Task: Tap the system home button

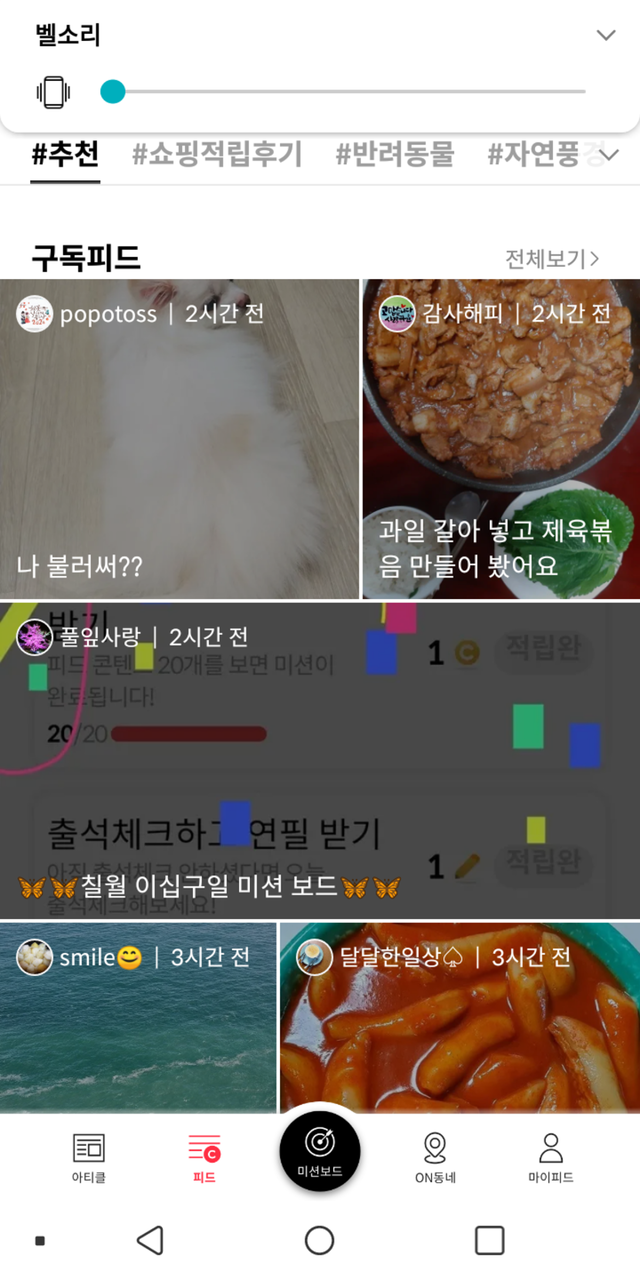Action: click(319, 1241)
